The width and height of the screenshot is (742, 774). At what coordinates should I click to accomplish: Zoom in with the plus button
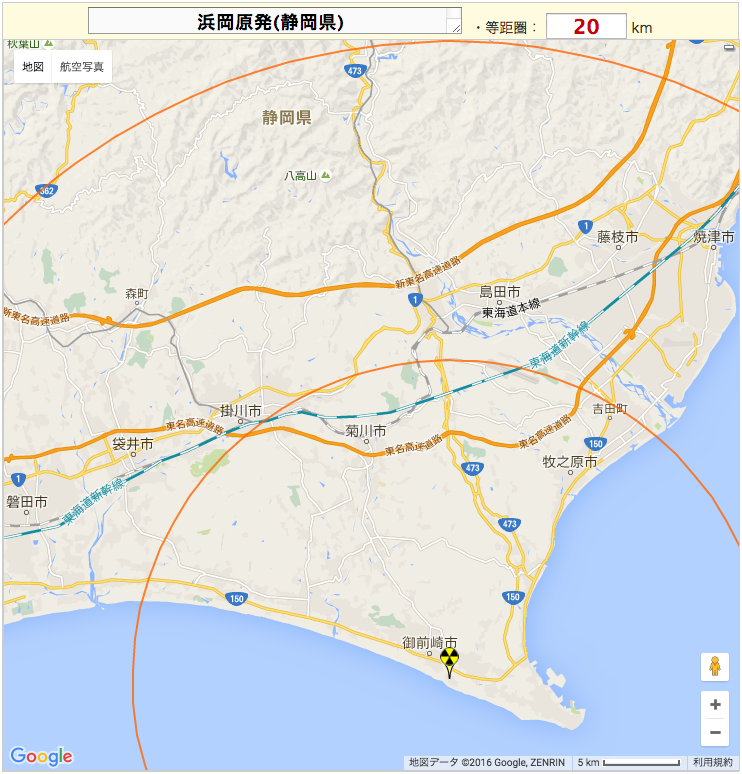coord(715,705)
